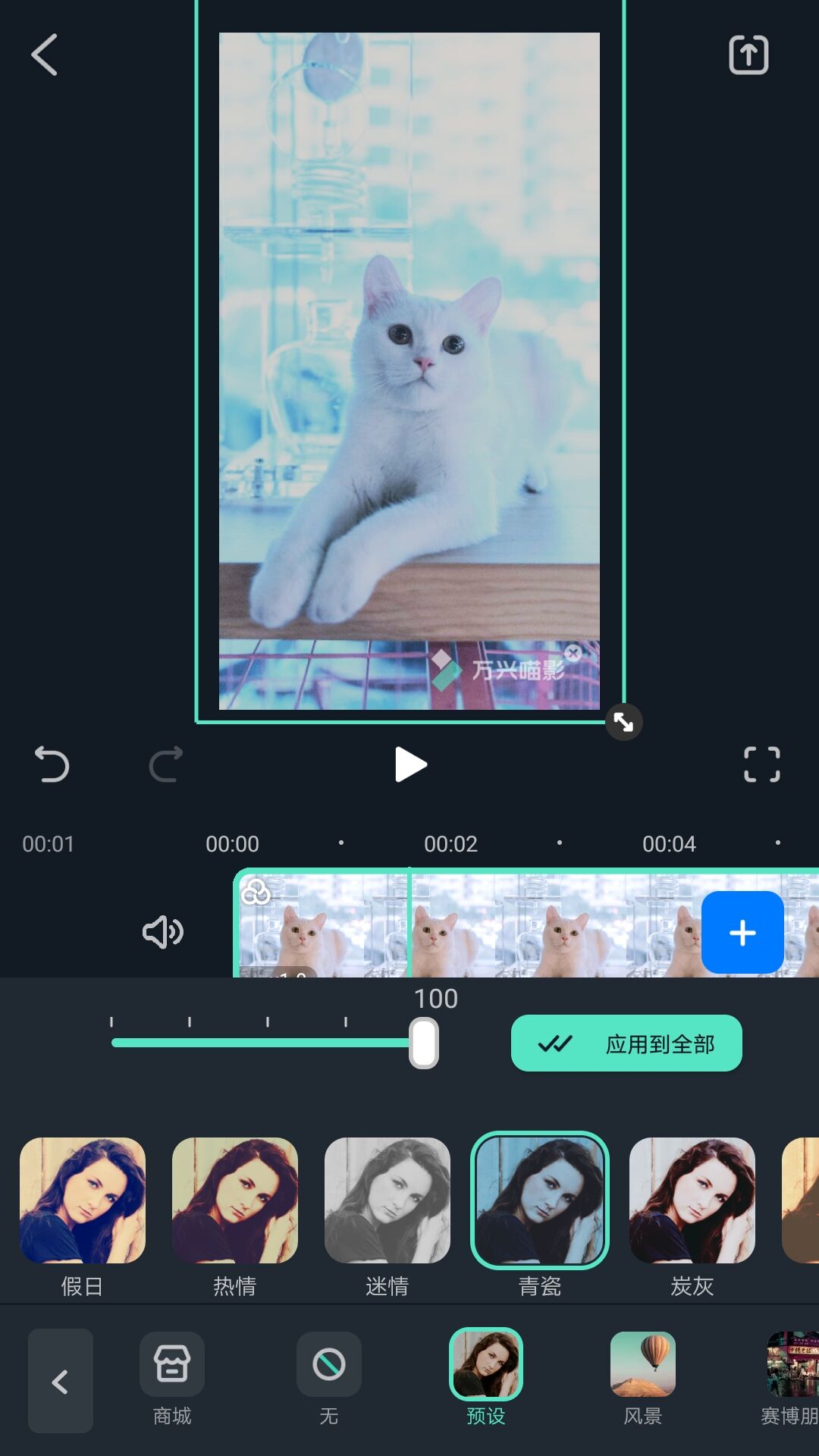819x1456 pixels.
Task: Mute the clip audio
Action: click(162, 931)
